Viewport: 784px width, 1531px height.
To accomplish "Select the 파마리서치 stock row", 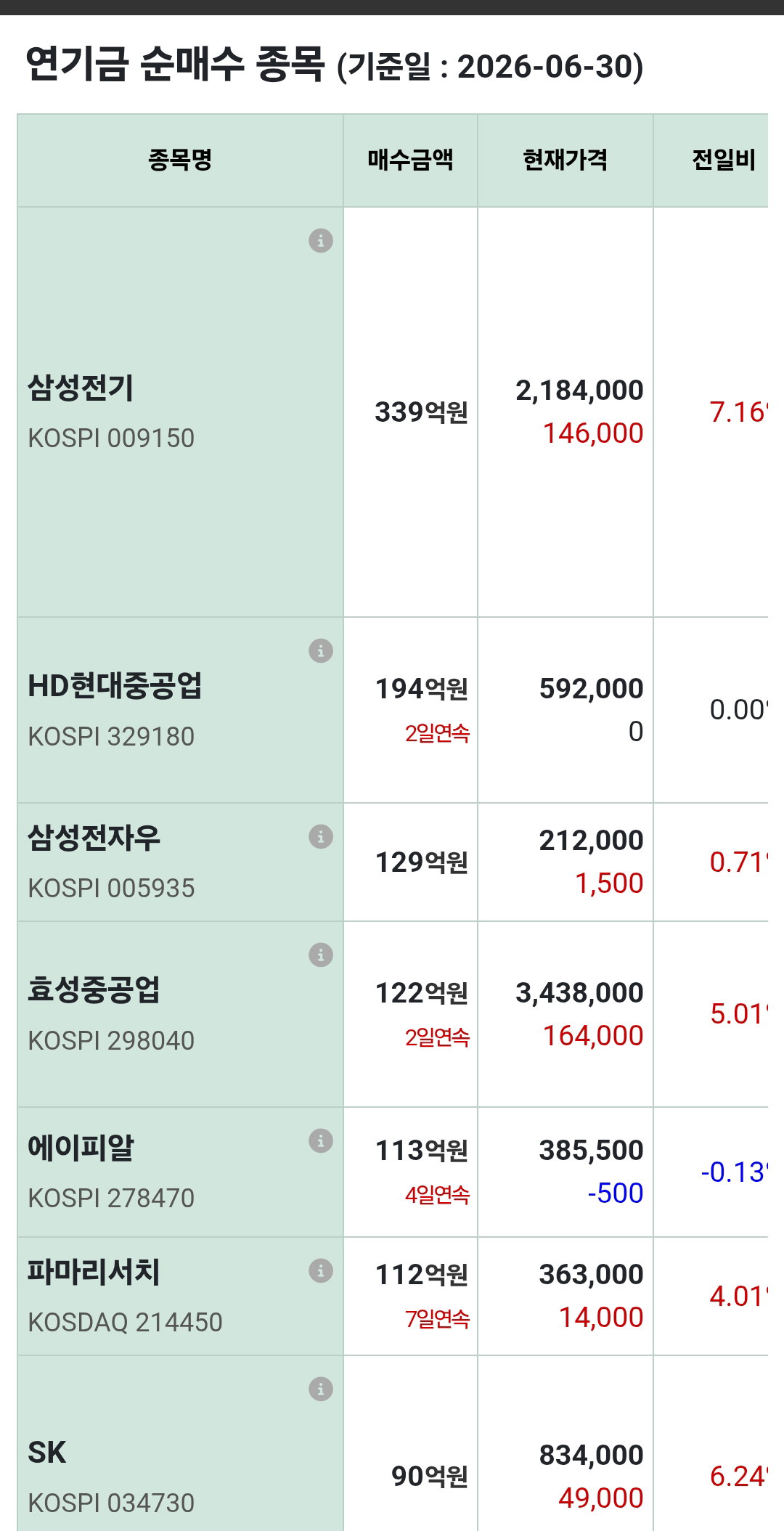I will [x=393, y=1297].
